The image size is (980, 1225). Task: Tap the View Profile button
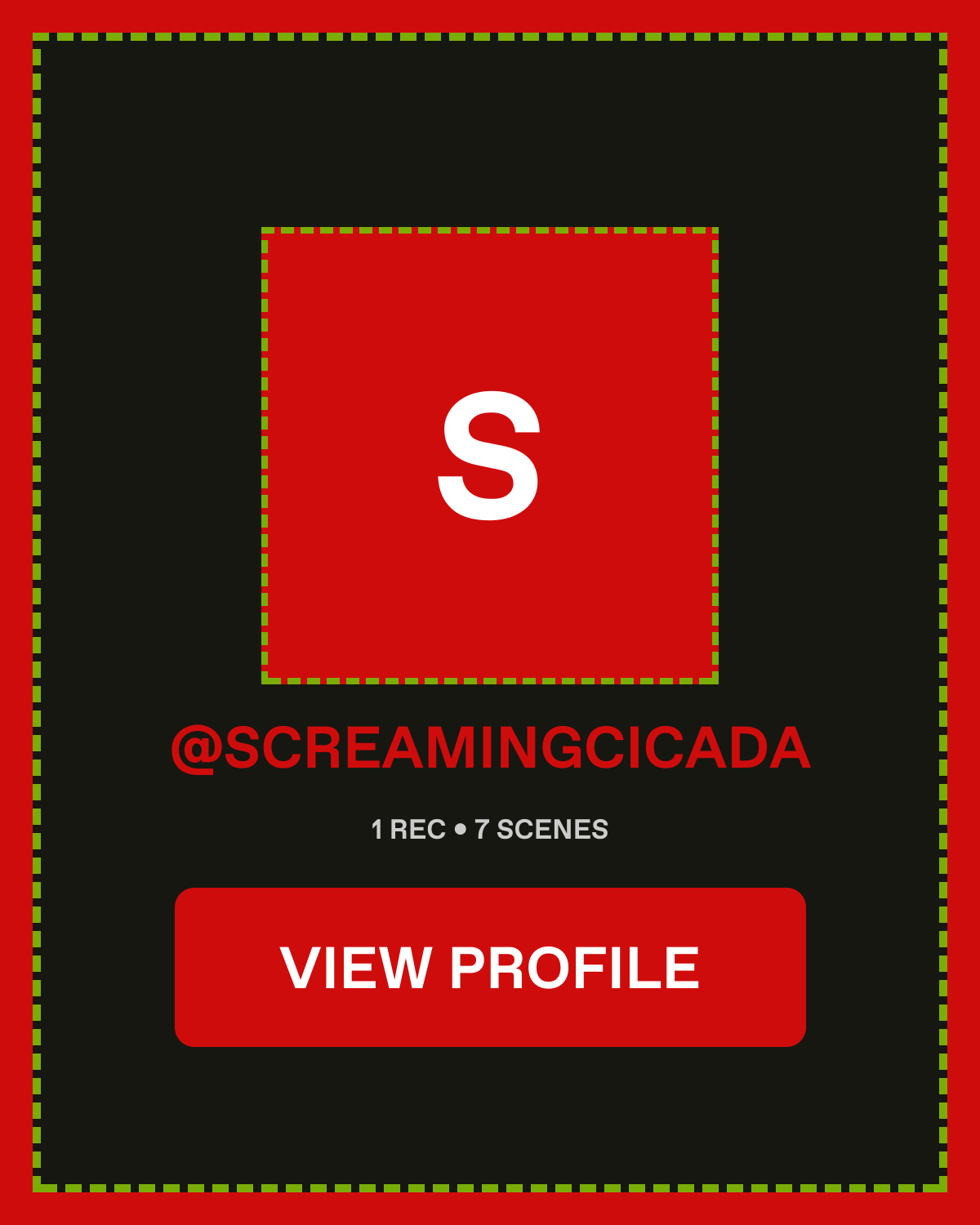tap(490, 967)
